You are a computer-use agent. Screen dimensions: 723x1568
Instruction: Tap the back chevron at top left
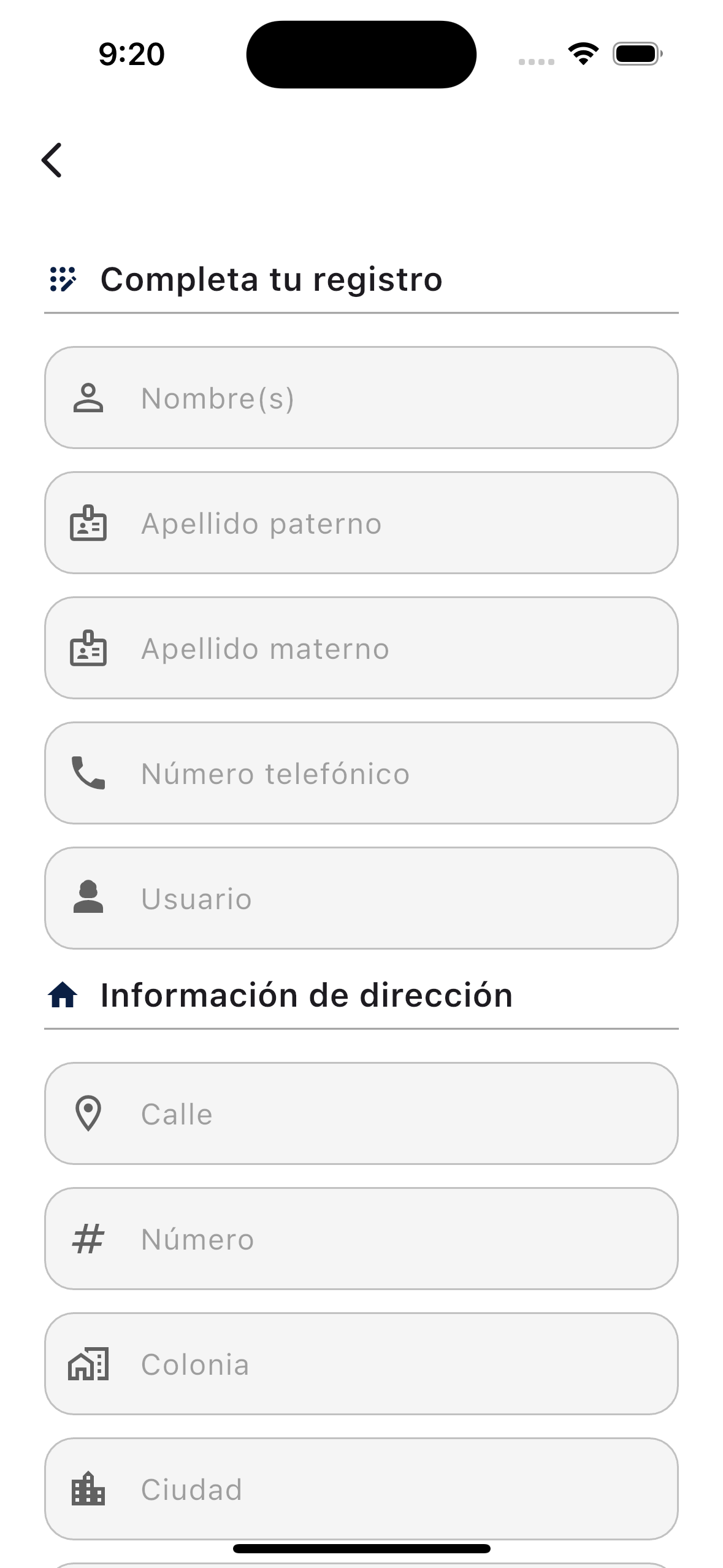(x=53, y=161)
